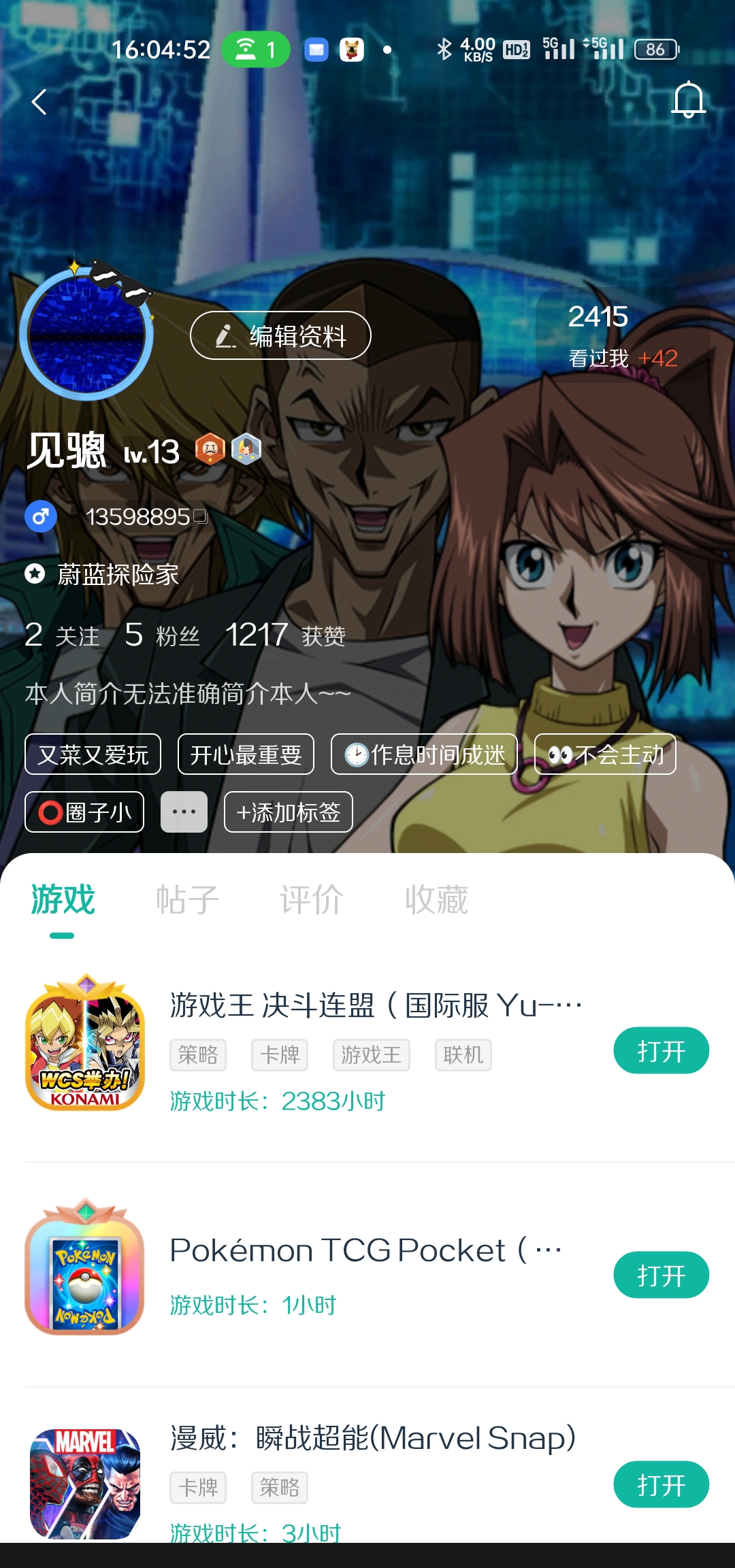Launch Marvel Snap with 打开 button
Viewport: 735px width, 1568px height.
coord(661,1484)
